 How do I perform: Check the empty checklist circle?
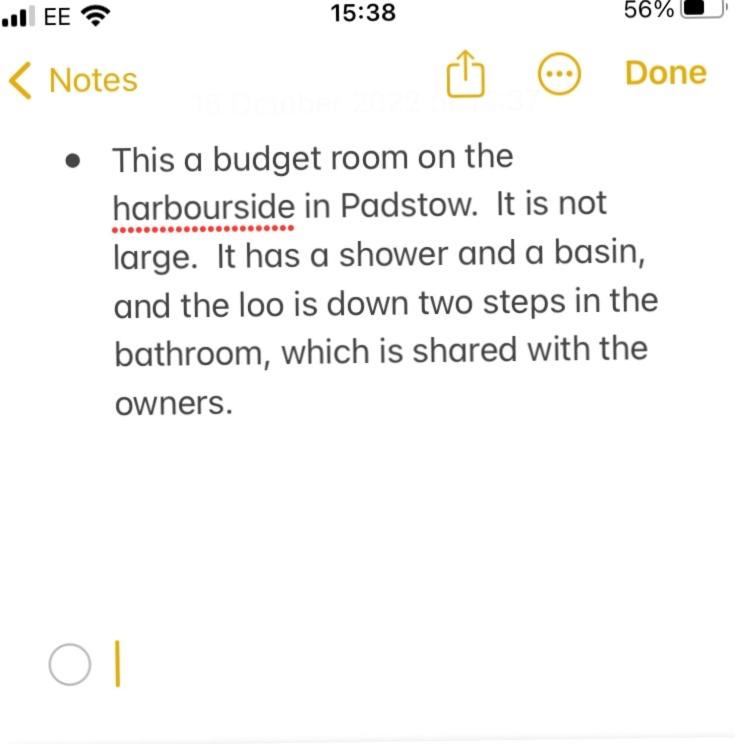coord(70,664)
